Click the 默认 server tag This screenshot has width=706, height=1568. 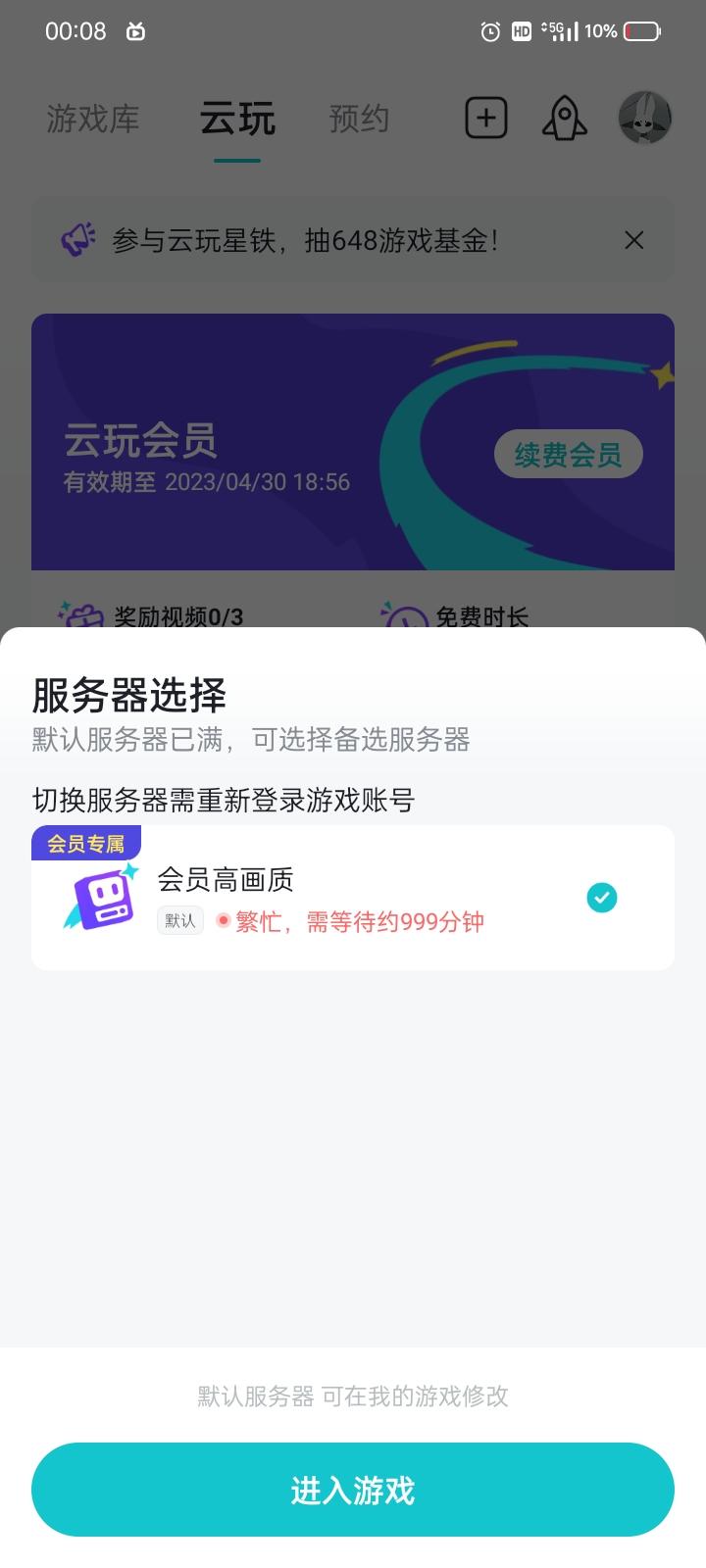(179, 921)
